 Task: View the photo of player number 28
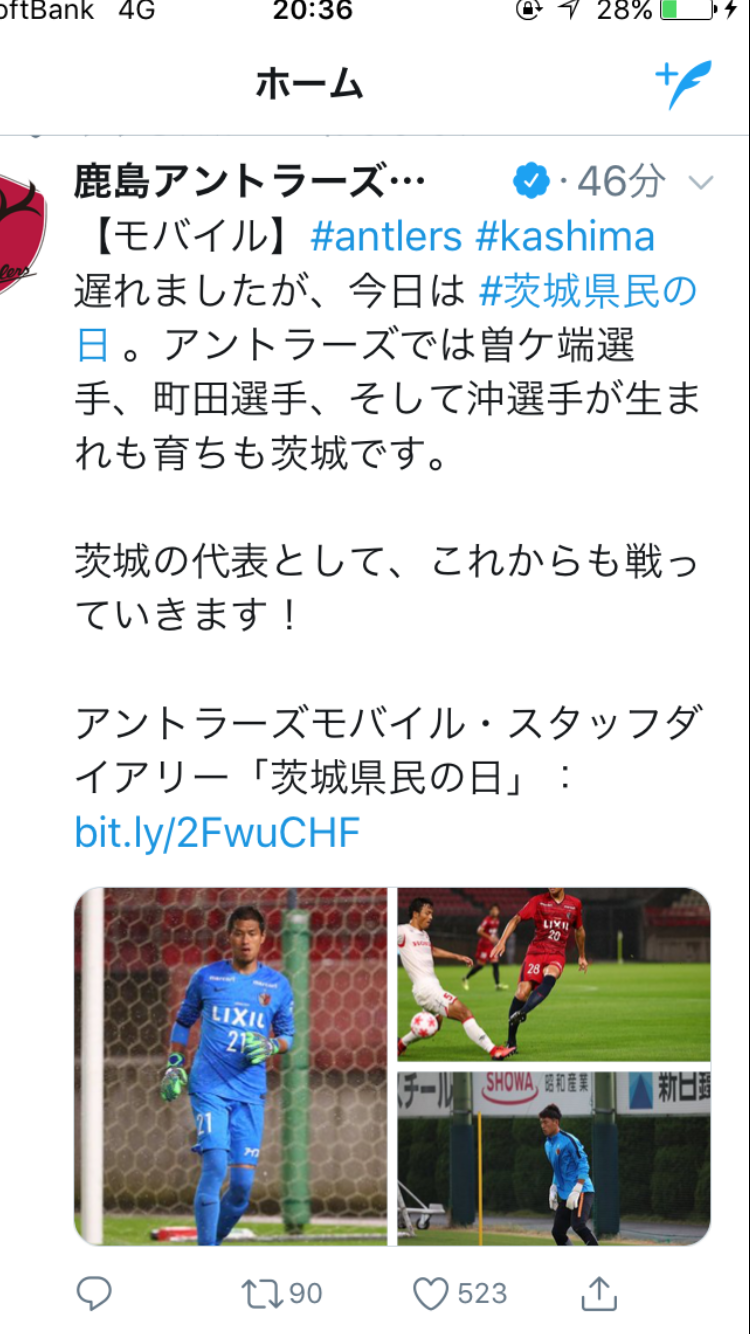[553, 973]
